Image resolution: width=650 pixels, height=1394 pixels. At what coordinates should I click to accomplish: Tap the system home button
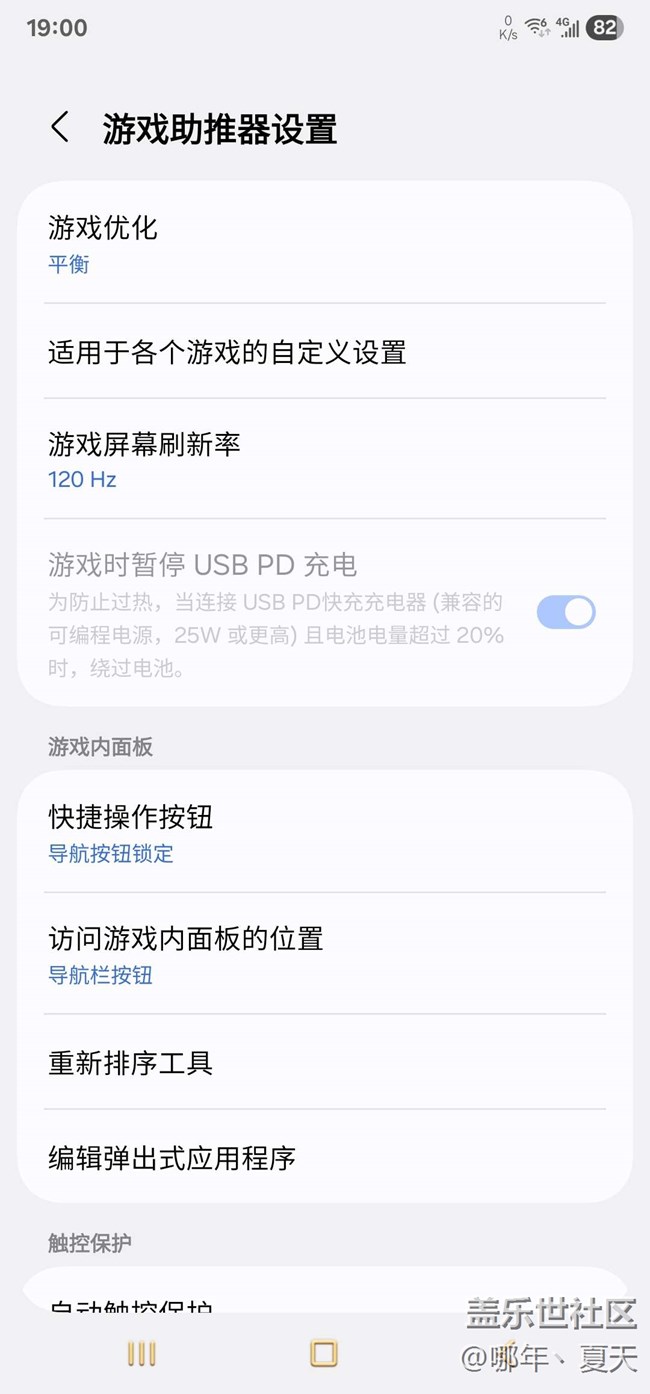324,1354
